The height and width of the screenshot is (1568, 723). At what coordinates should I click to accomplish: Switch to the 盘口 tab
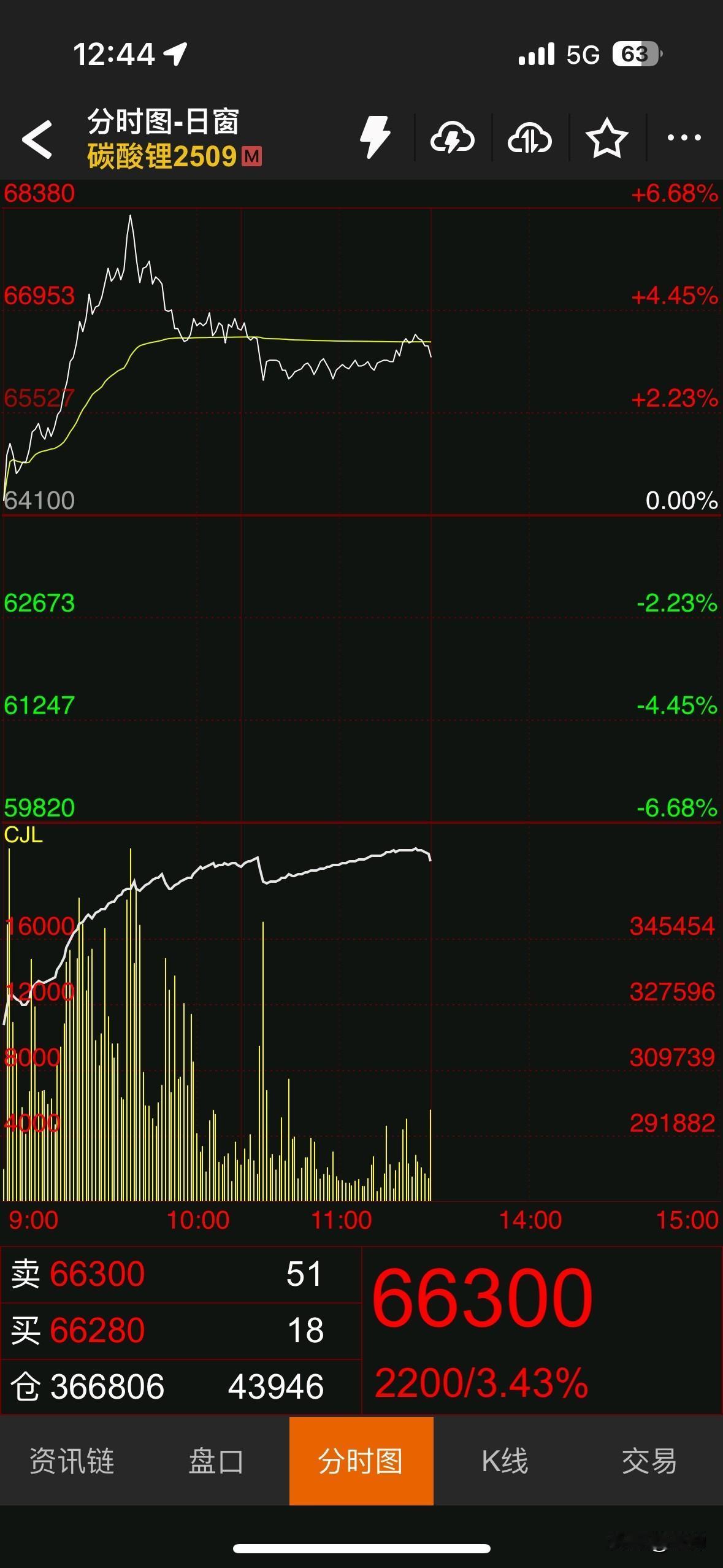216,1460
